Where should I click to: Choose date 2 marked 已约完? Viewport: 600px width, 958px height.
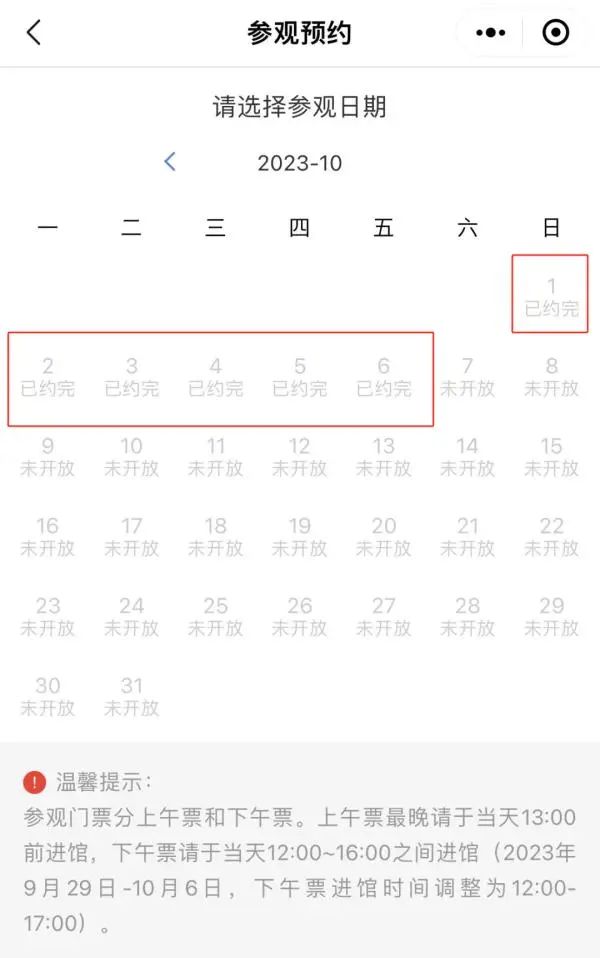48,377
